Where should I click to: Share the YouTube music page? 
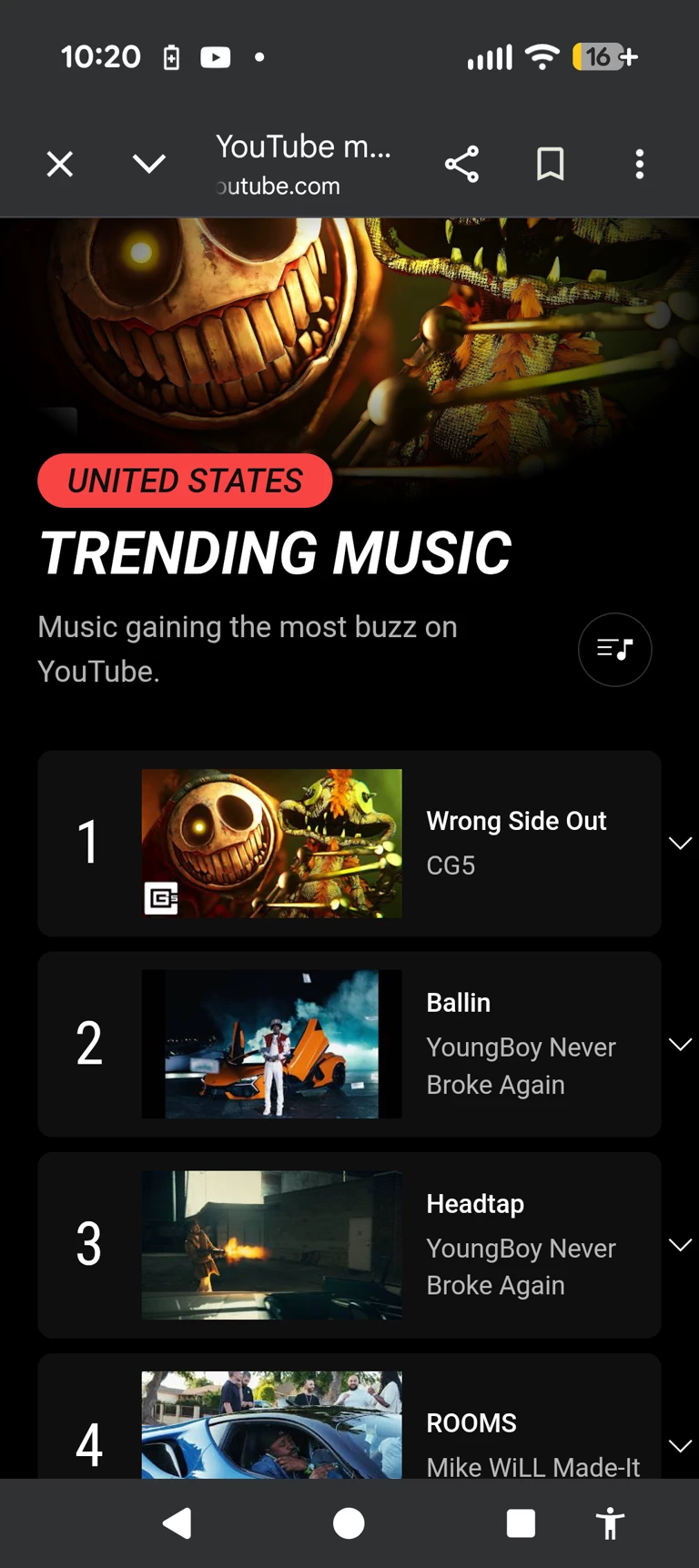(461, 165)
